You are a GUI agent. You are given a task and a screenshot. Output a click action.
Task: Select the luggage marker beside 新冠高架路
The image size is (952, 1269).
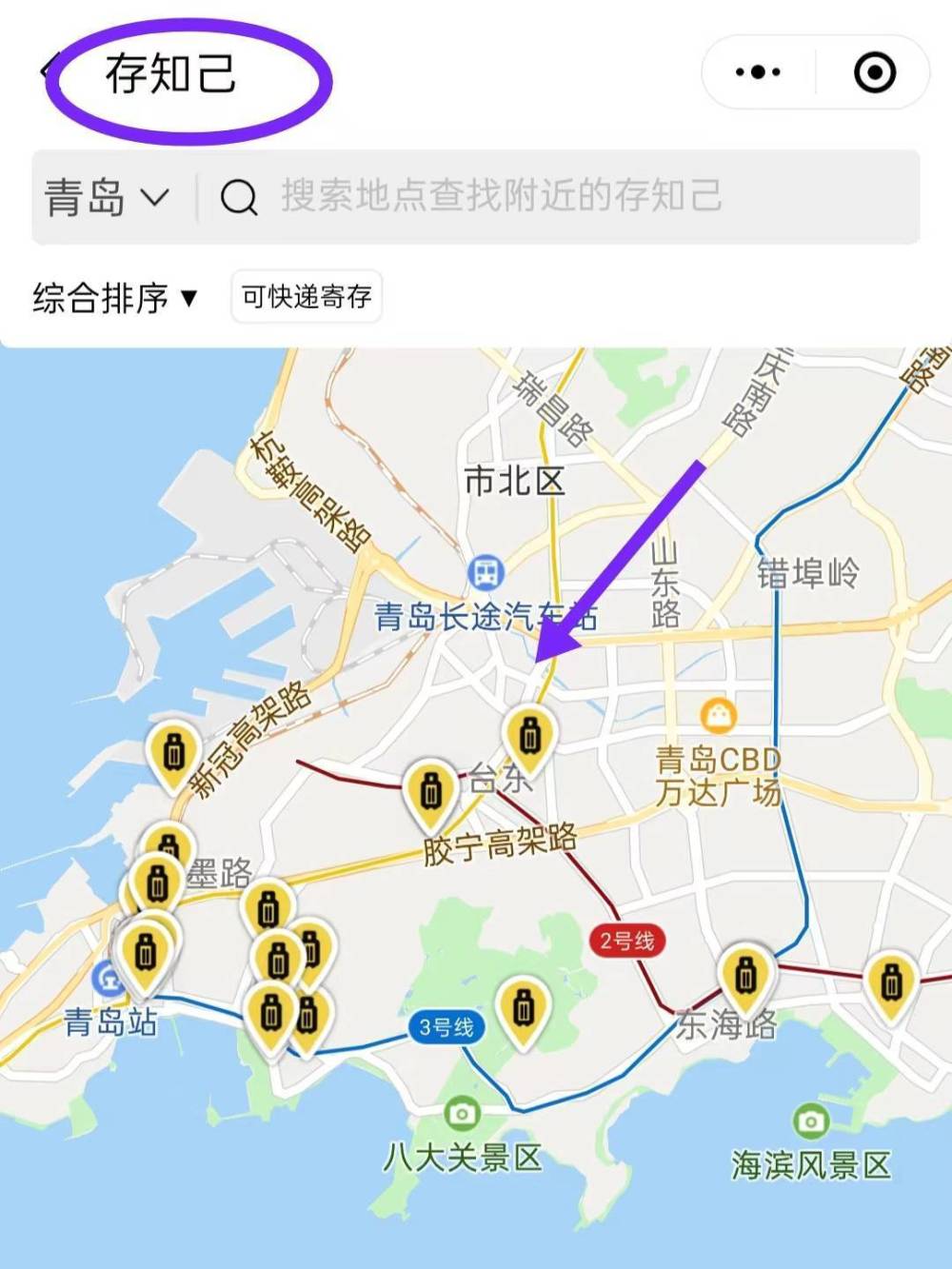[174, 753]
